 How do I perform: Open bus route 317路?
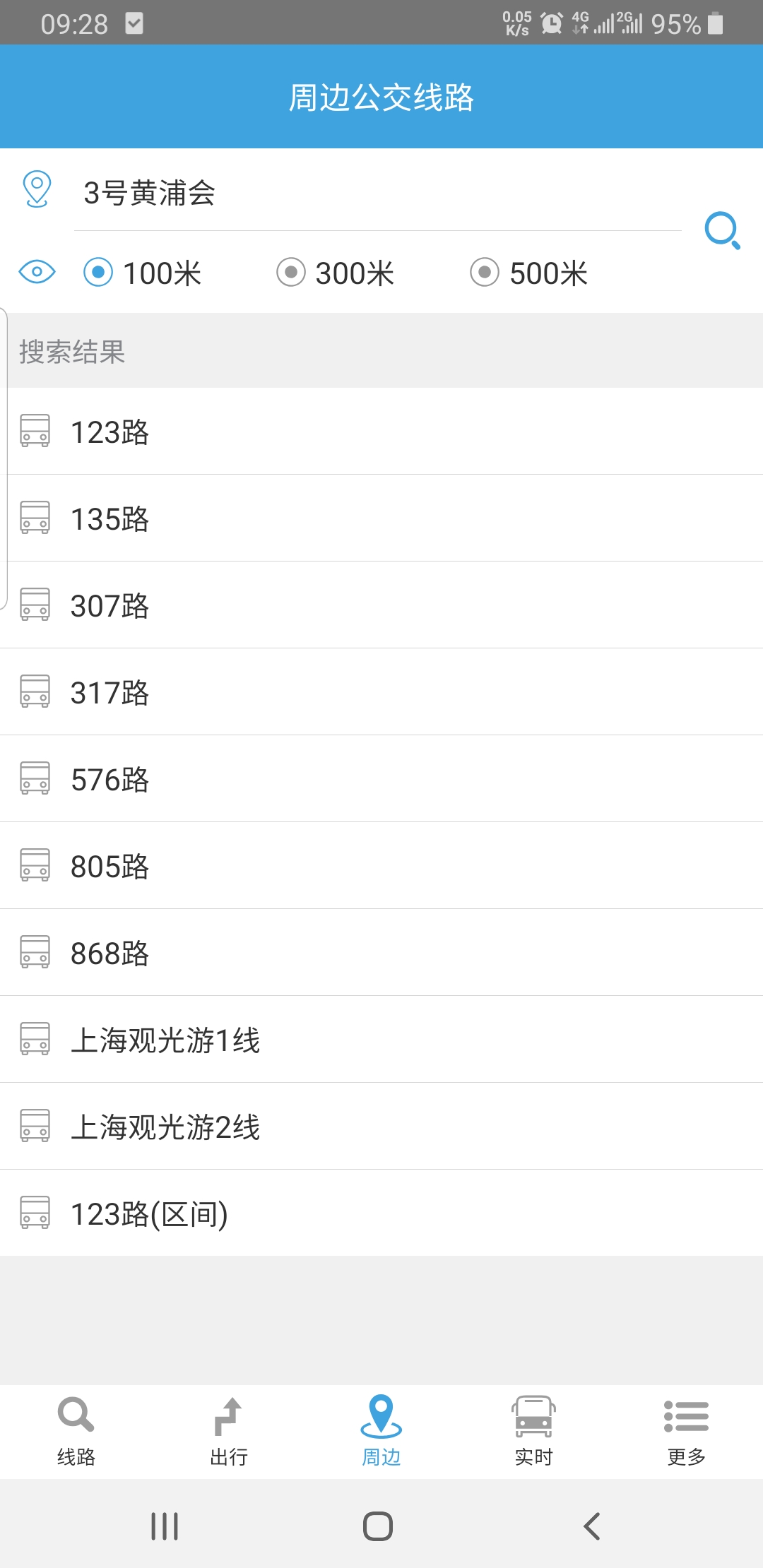(x=381, y=692)
